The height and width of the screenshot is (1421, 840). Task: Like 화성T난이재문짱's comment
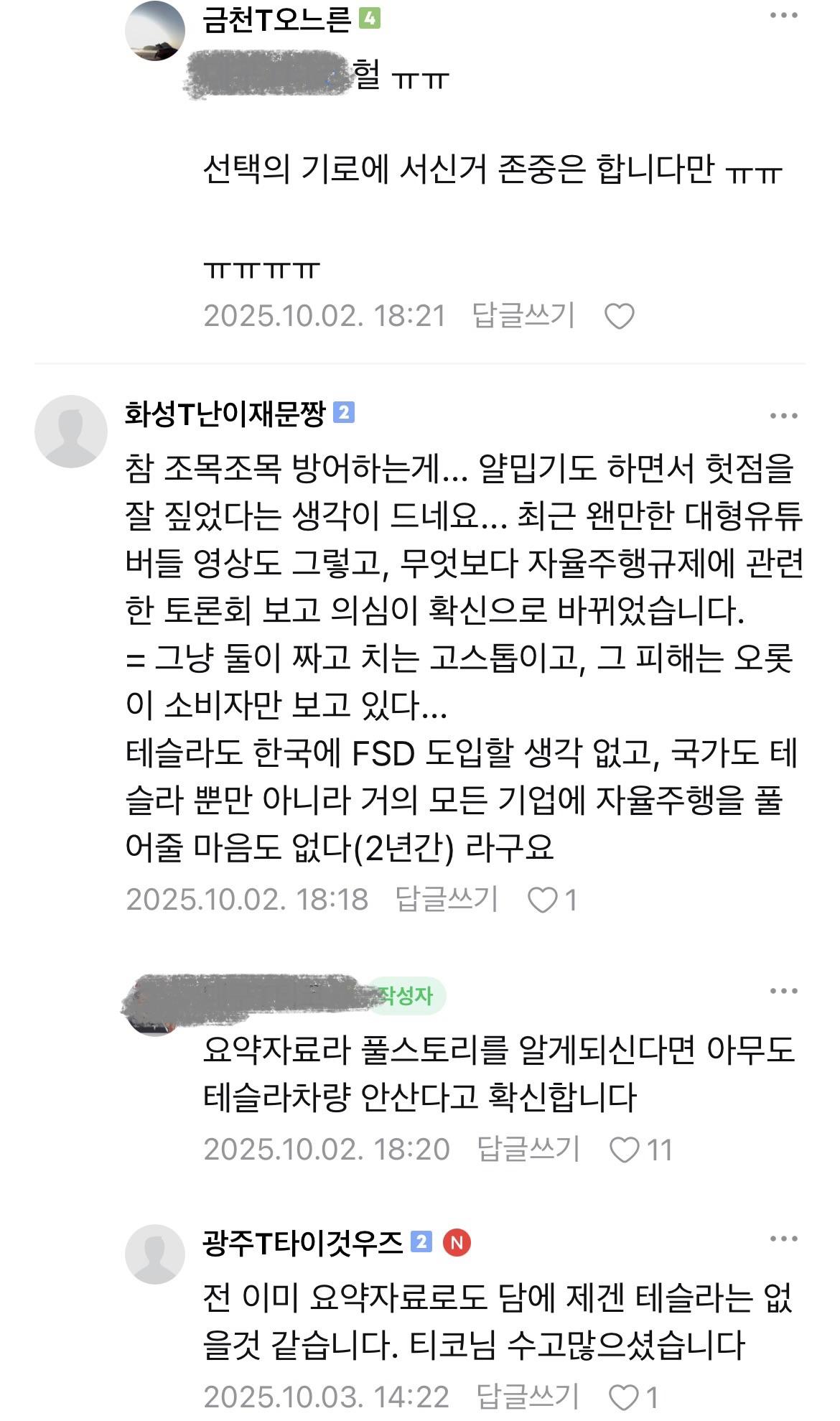click(x=543, y=900)
